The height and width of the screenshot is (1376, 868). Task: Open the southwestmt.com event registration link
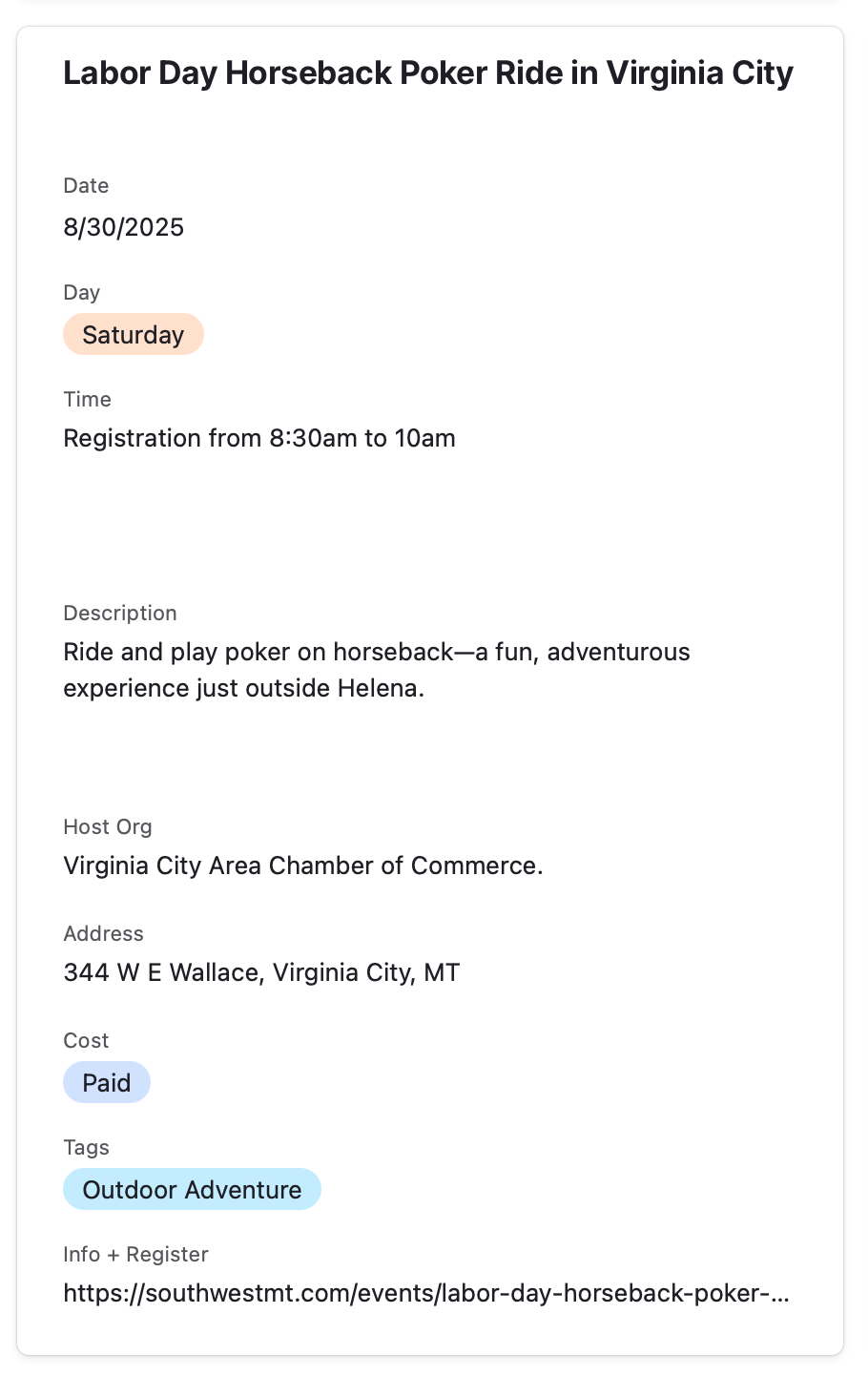coord(425,1293)
